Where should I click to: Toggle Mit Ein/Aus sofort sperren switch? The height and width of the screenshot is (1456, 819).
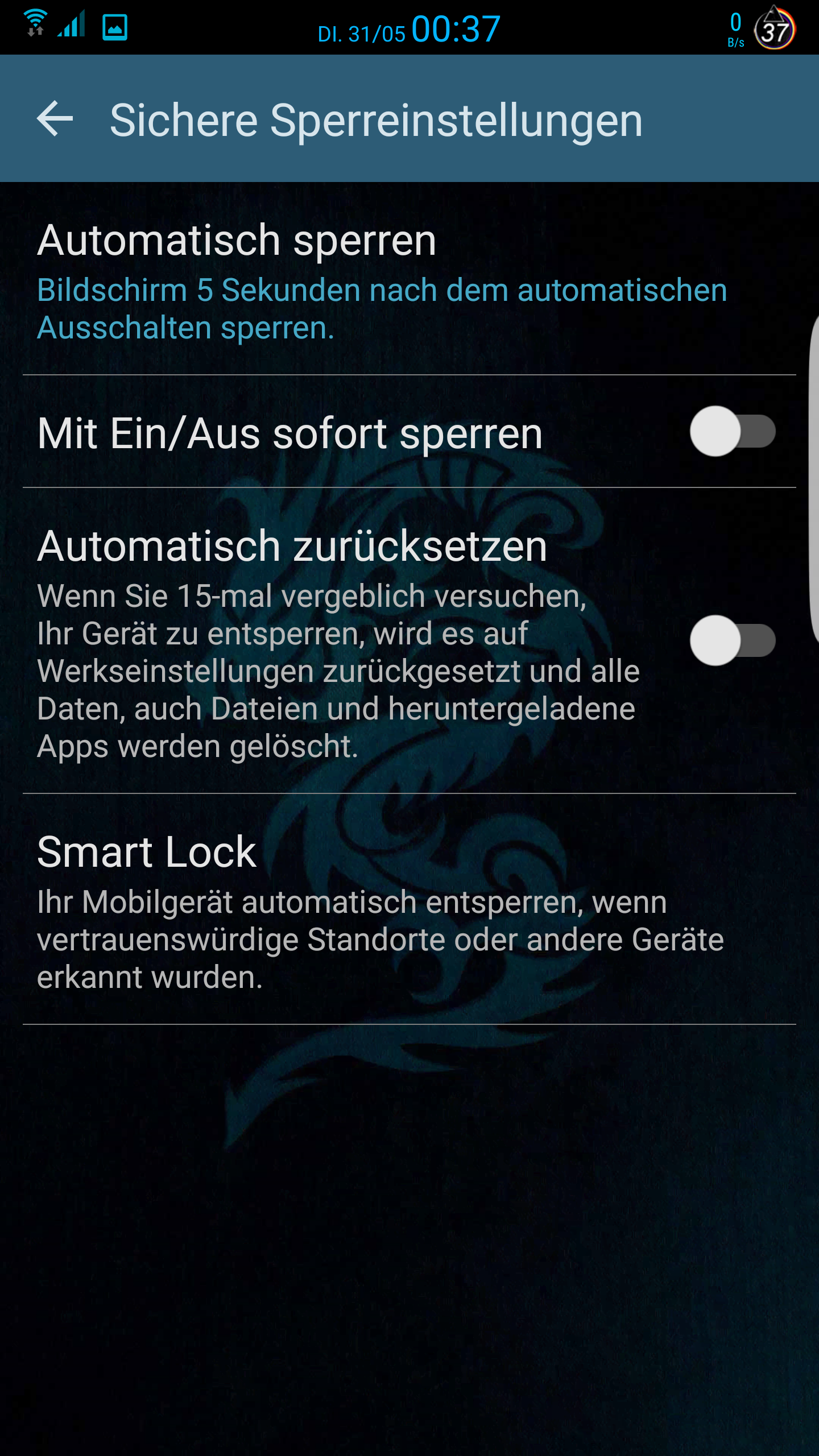(x=733, y=432)
